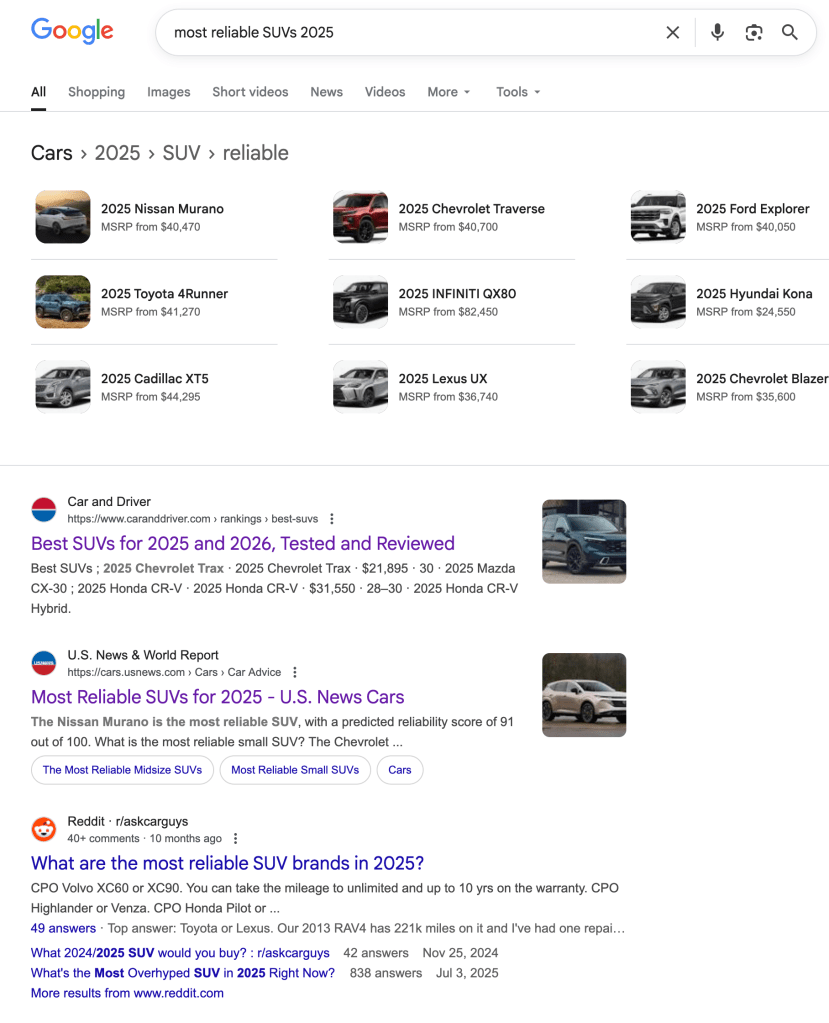Screen dimensions: 829x1023
Task: Expand the More search categories dropdown
Action: click(x=448, y=91)
